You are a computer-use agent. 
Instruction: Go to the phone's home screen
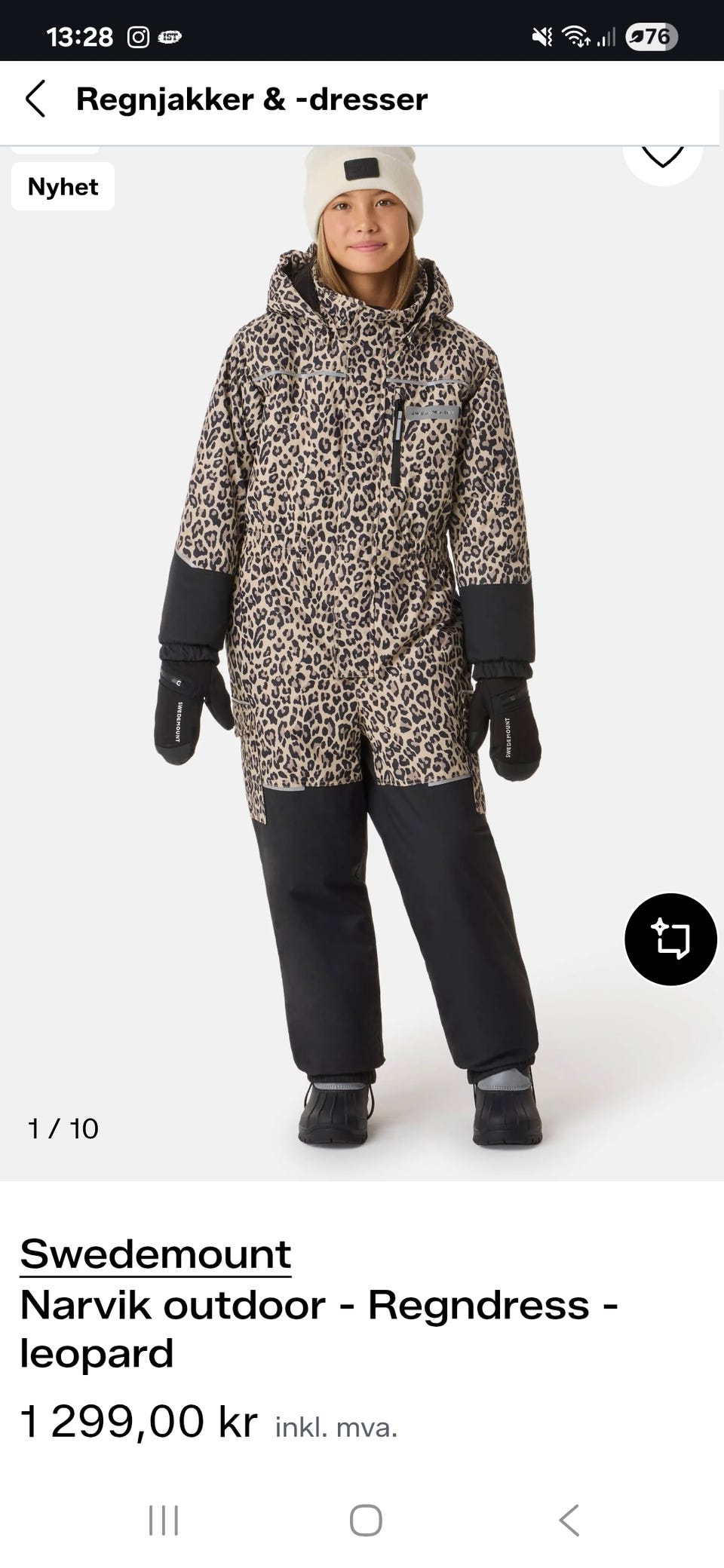(366, 1521)
